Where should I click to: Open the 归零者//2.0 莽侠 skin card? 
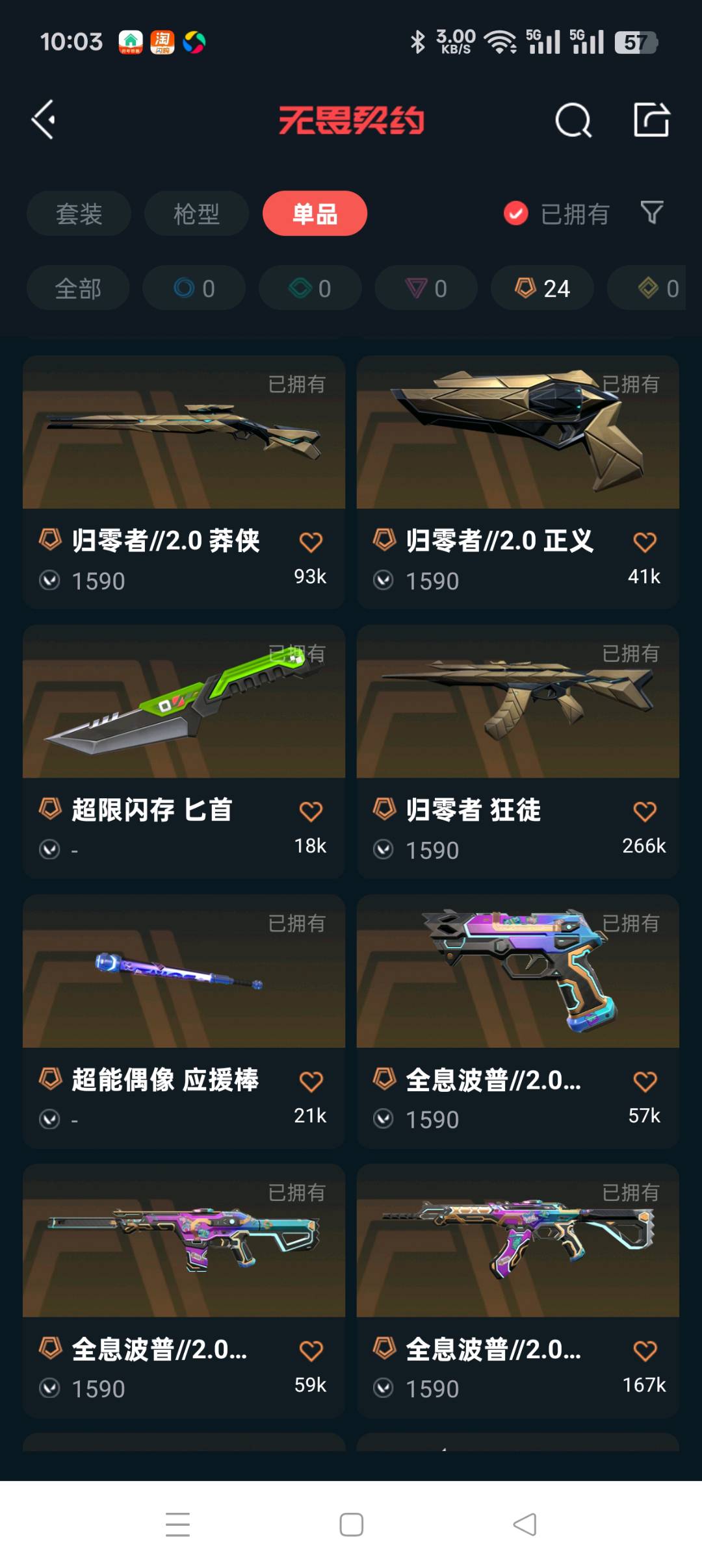183,455
